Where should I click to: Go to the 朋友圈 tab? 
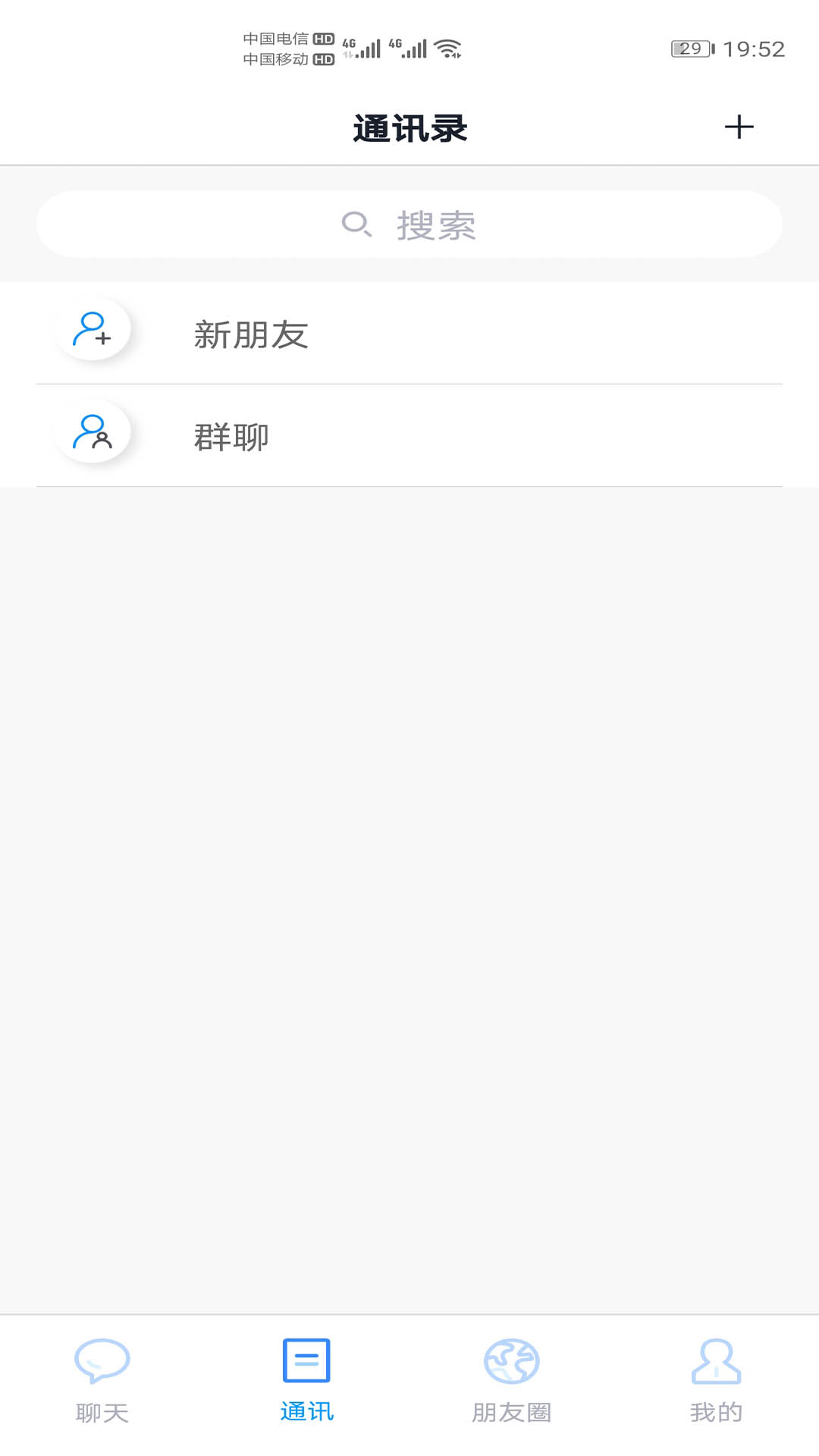[x=511, y=1382]
